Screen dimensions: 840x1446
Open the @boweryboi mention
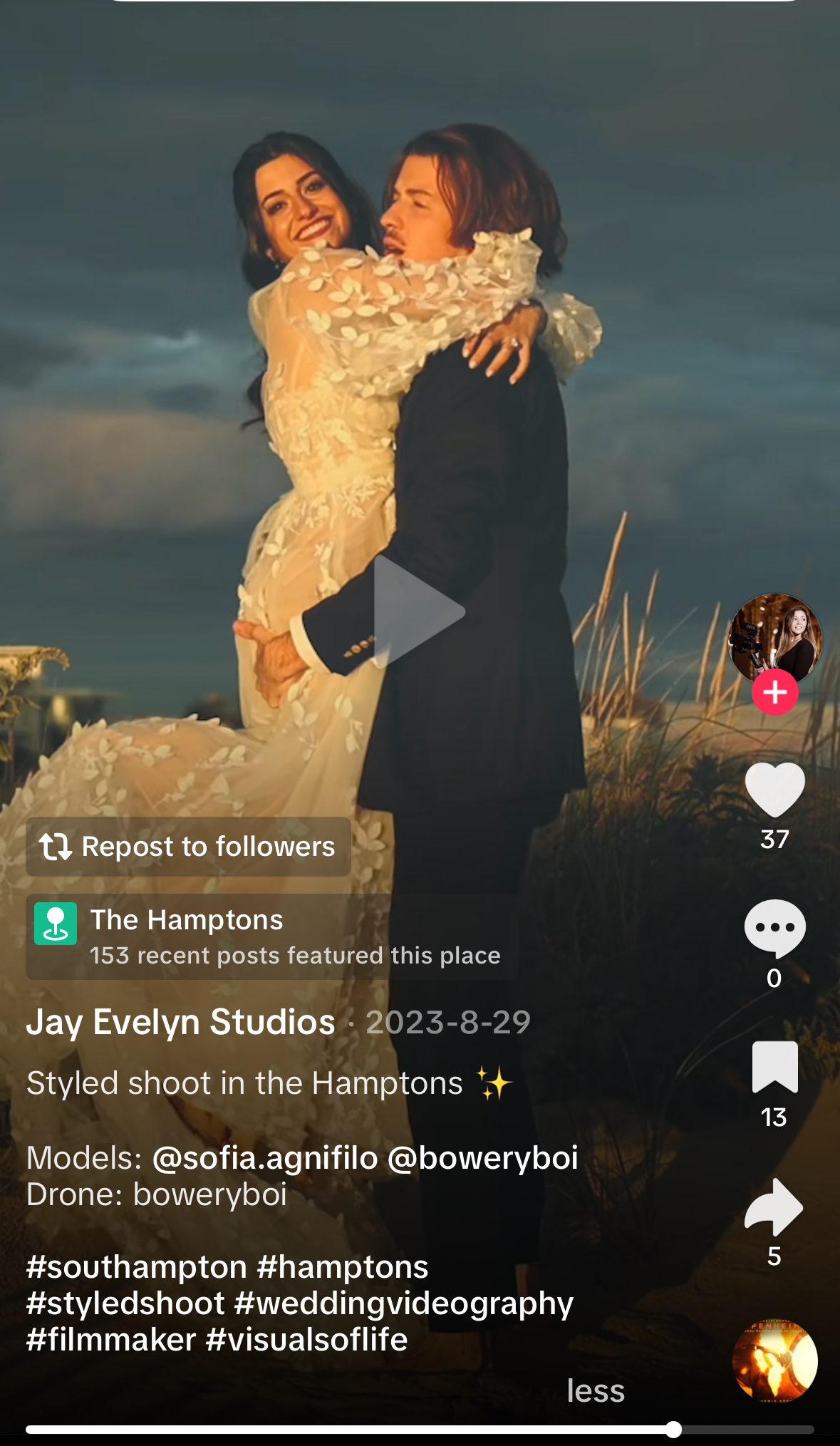tap(482, 1158)
